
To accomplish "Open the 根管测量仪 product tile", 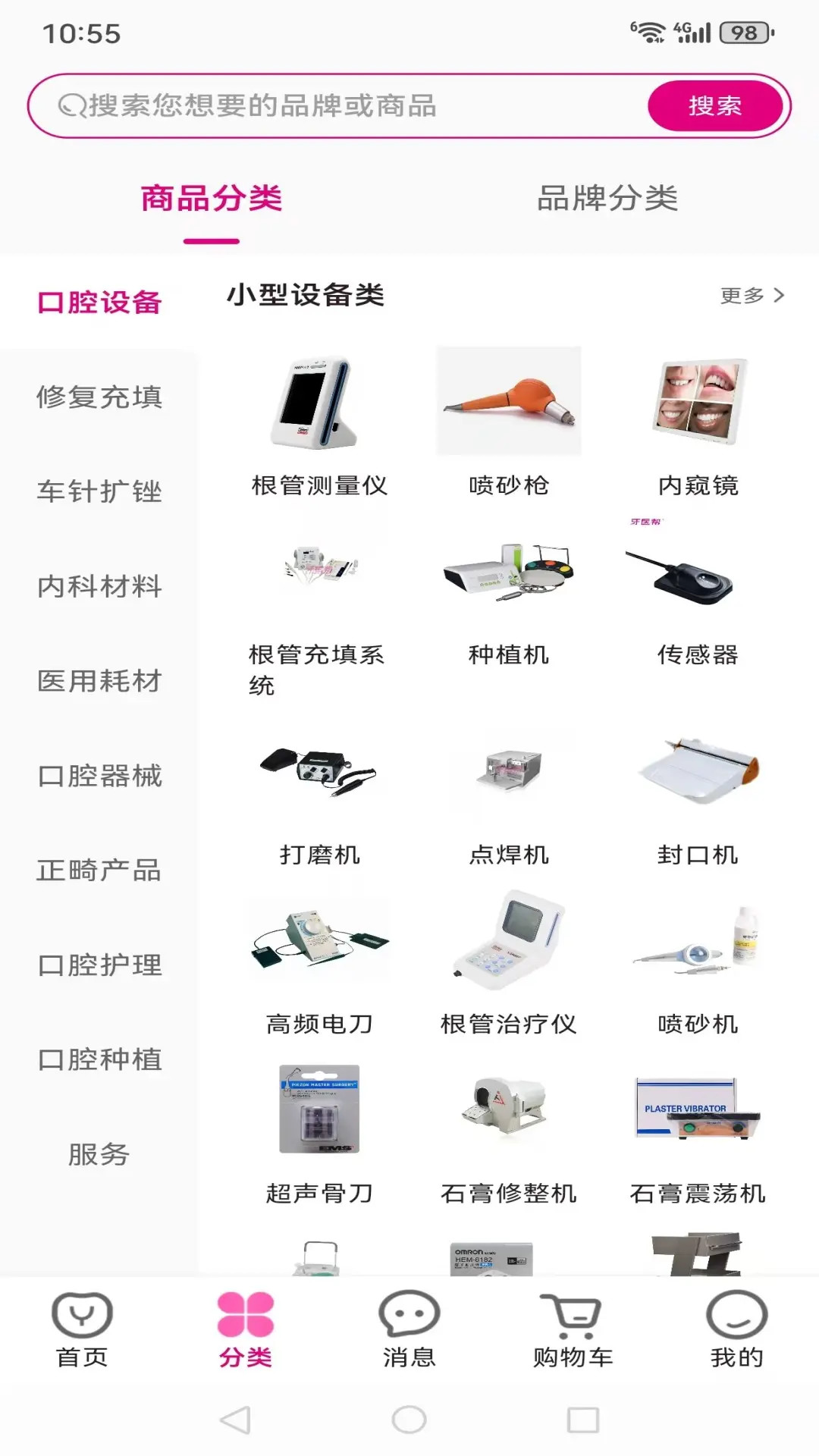I will 318,425.
